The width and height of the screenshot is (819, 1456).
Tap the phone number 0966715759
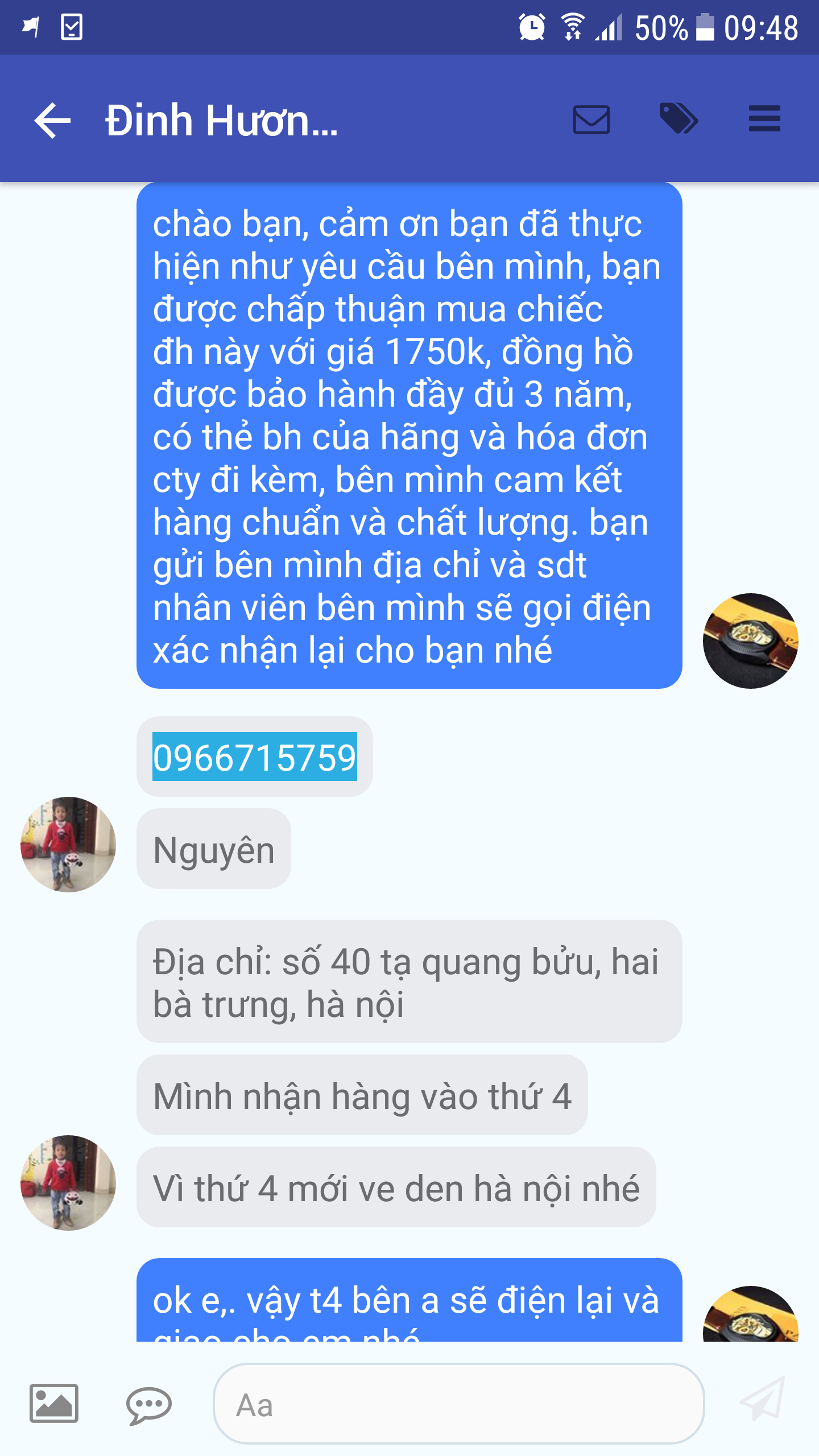point(254,757)
